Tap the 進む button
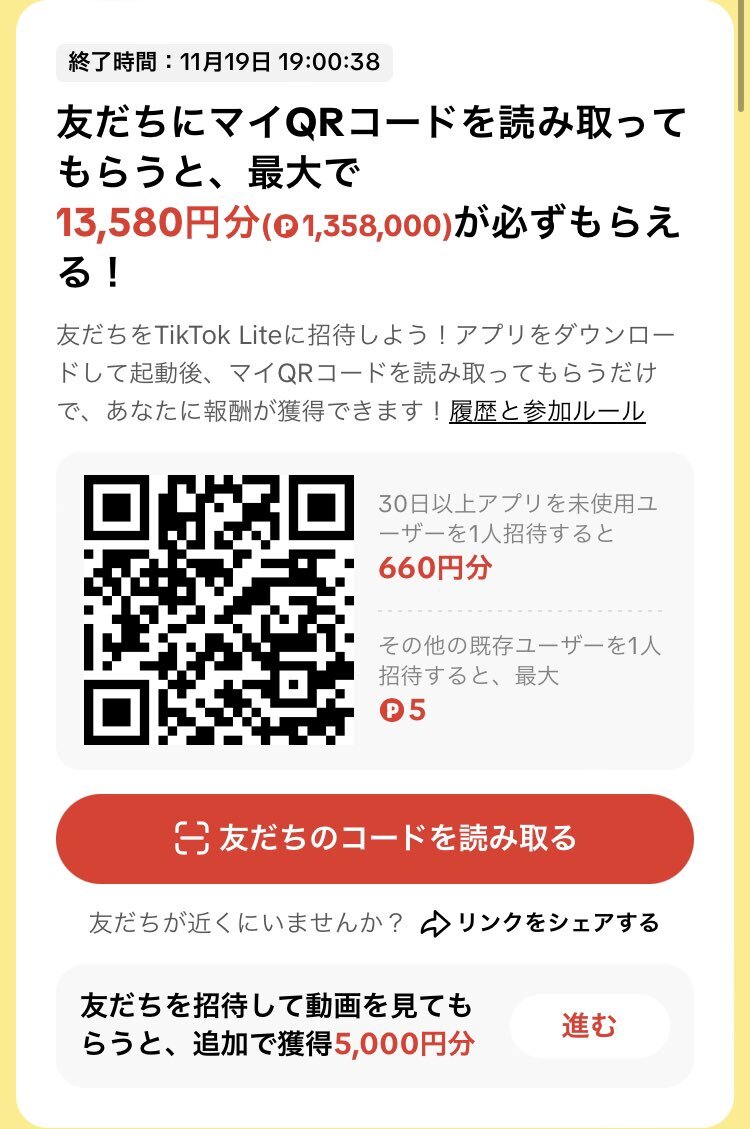 589,1026
